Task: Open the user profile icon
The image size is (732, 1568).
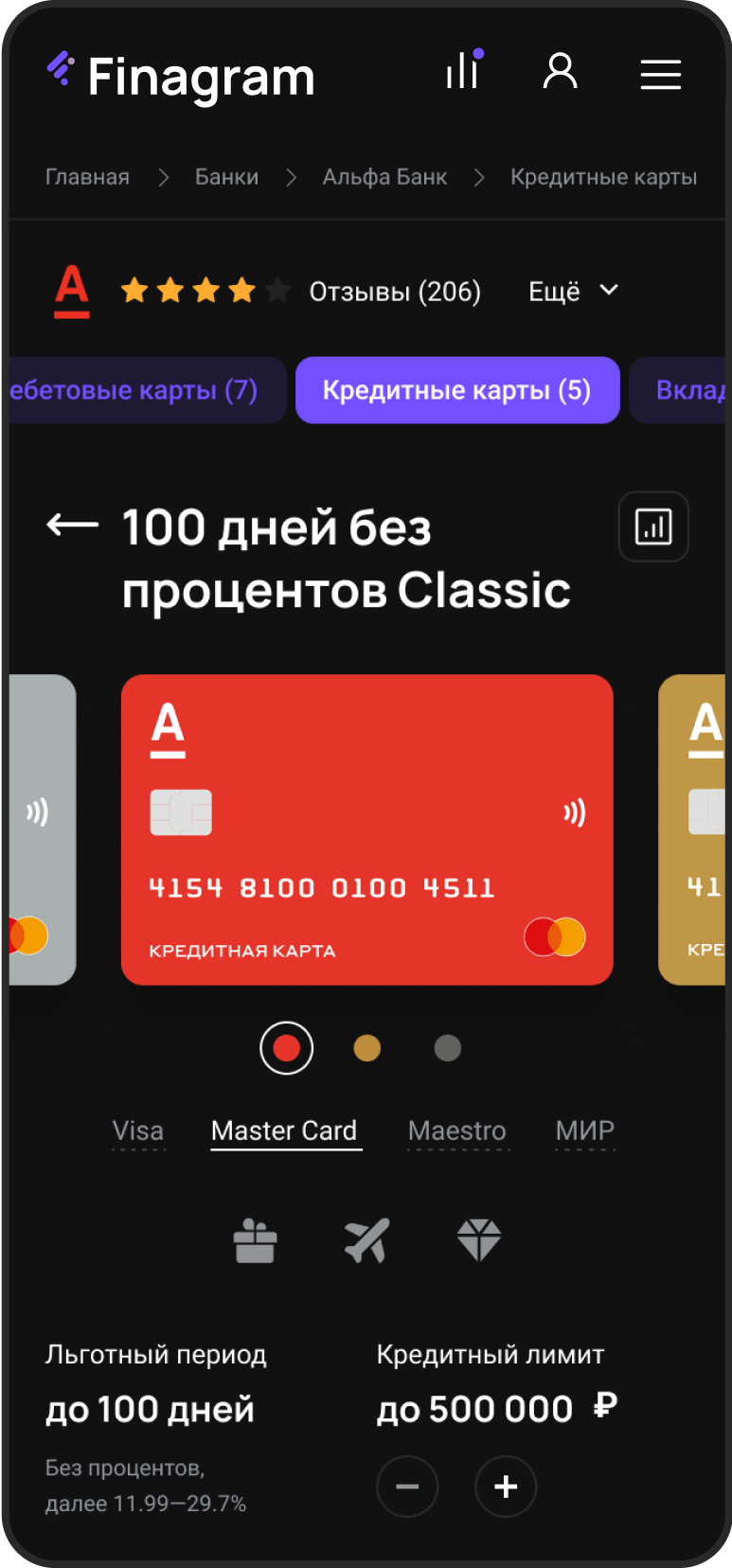Action: pos(560,72)
